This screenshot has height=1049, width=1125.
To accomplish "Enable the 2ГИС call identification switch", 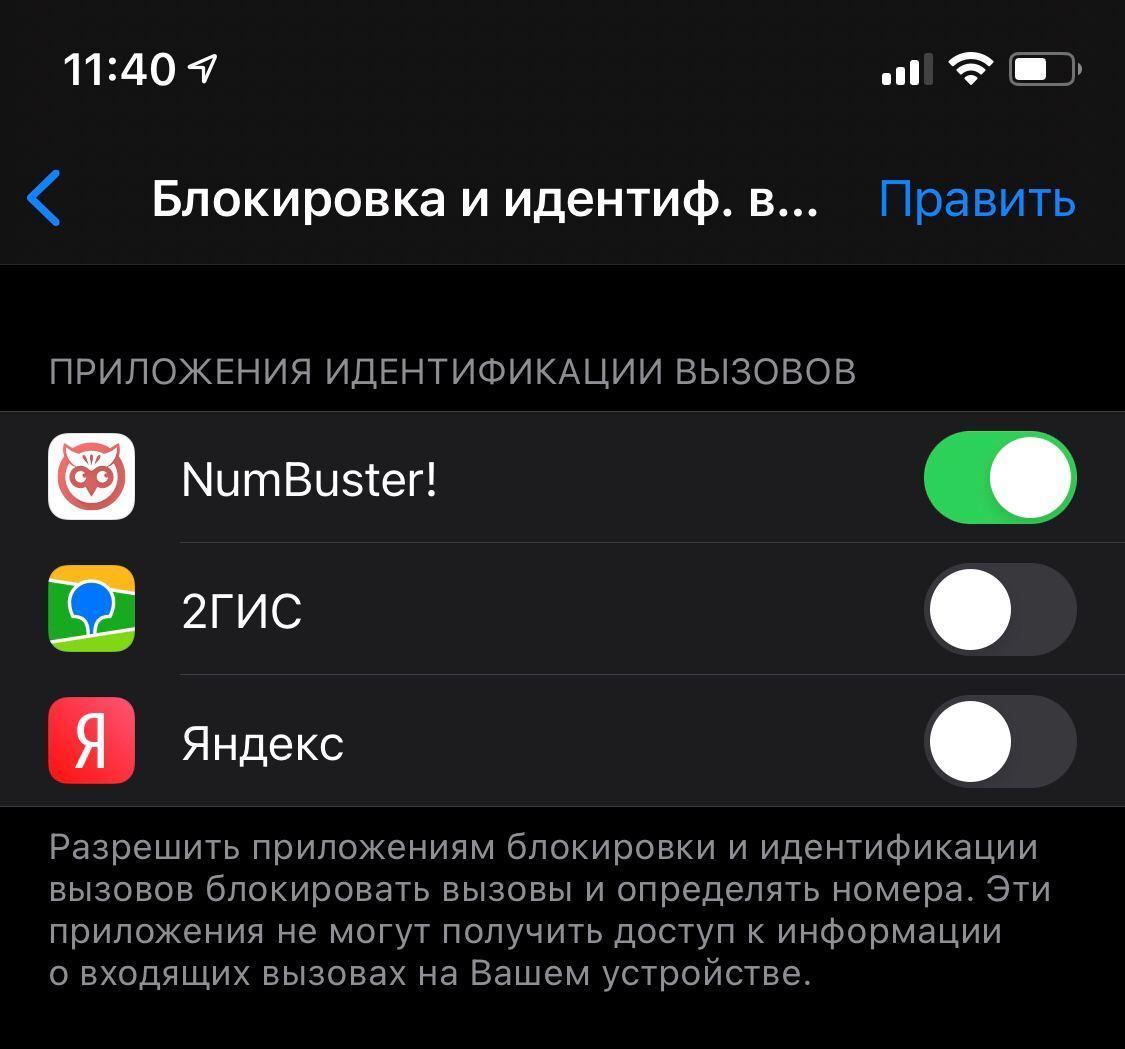I will pos(999,610).
